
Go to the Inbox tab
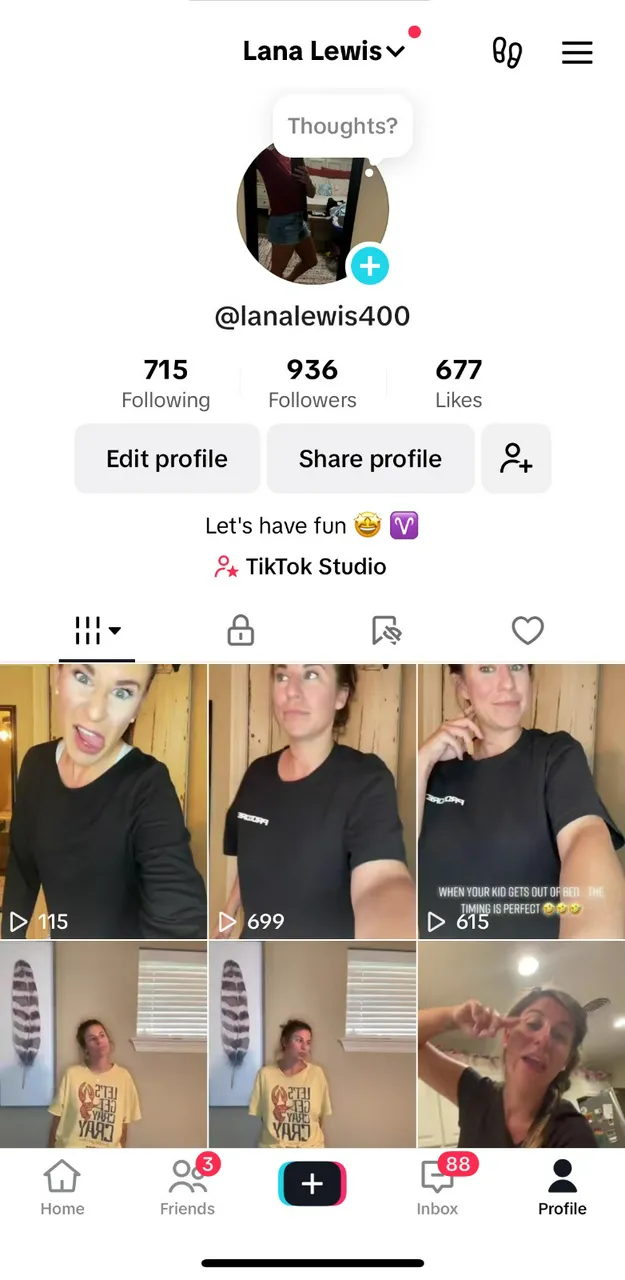tap(438, 1186)
